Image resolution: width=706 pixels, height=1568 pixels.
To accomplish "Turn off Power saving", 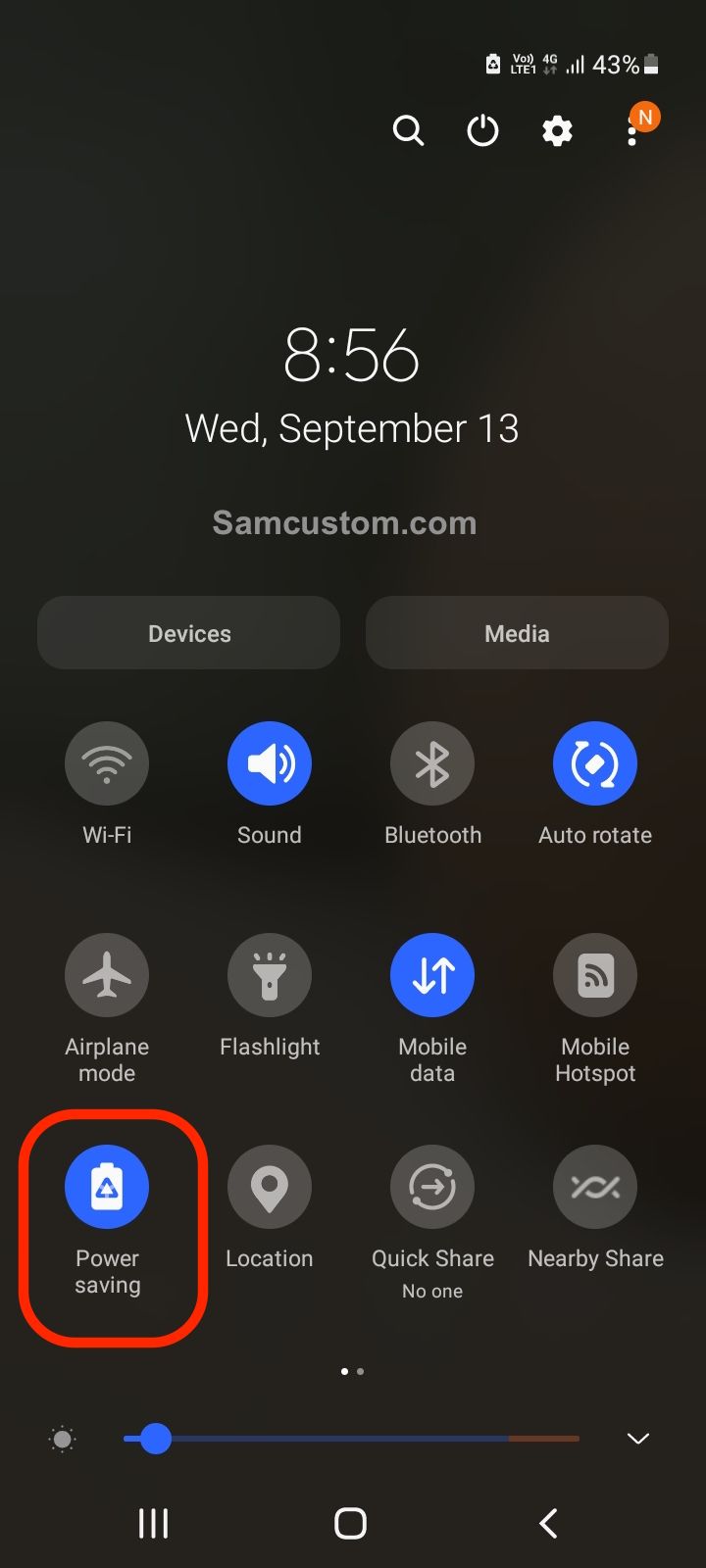I will pyautogui.click(x=107, y=1187).
